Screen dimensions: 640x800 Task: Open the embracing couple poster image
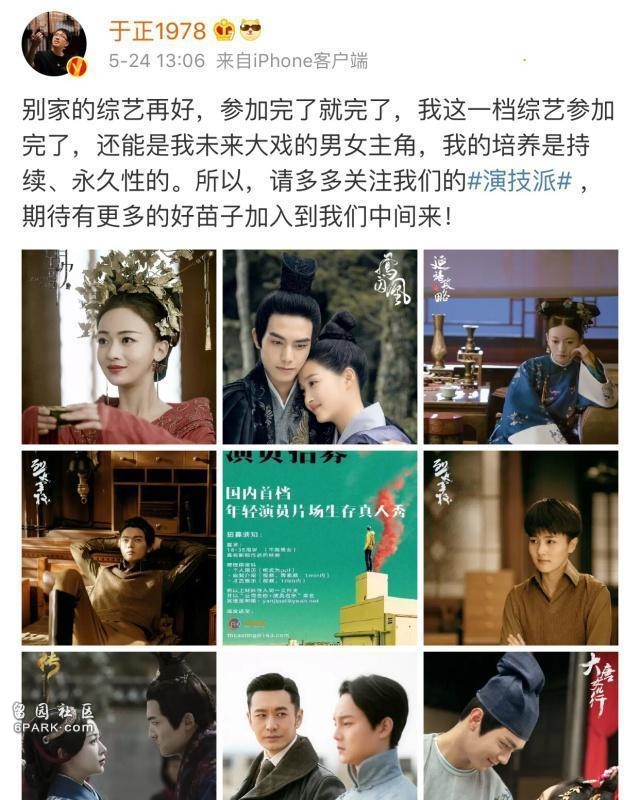320,346
